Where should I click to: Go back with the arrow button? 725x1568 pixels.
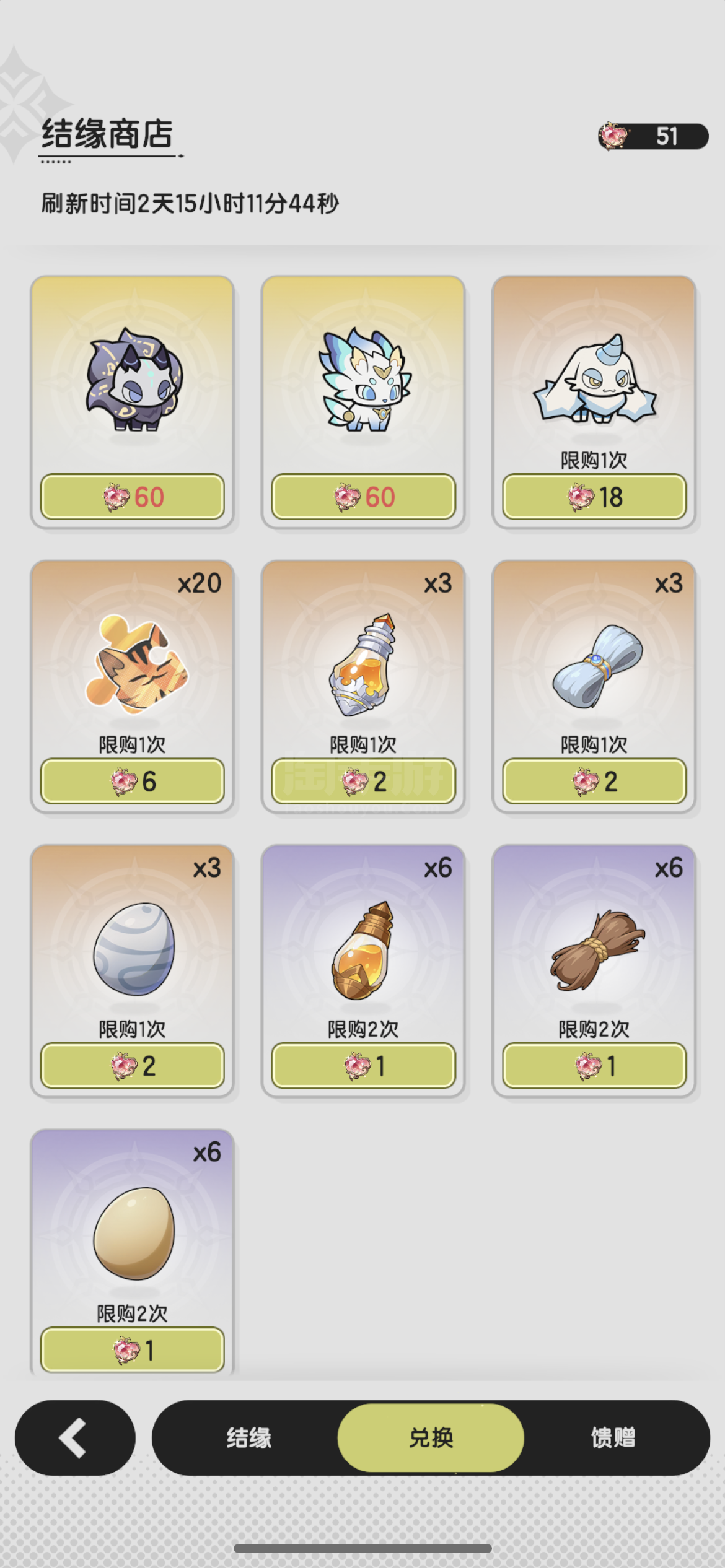point(75,1437)
